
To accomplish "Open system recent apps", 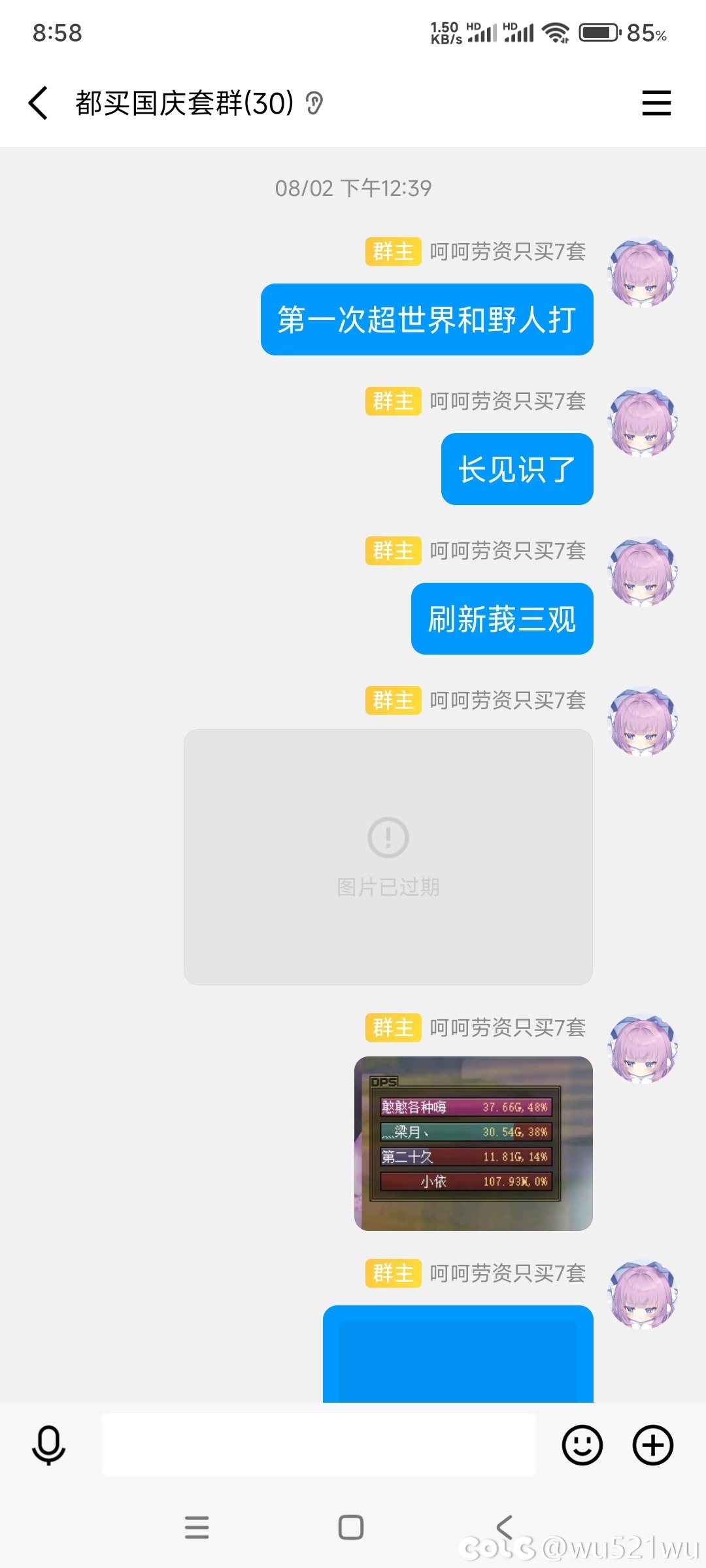I will coord(197,1527).
